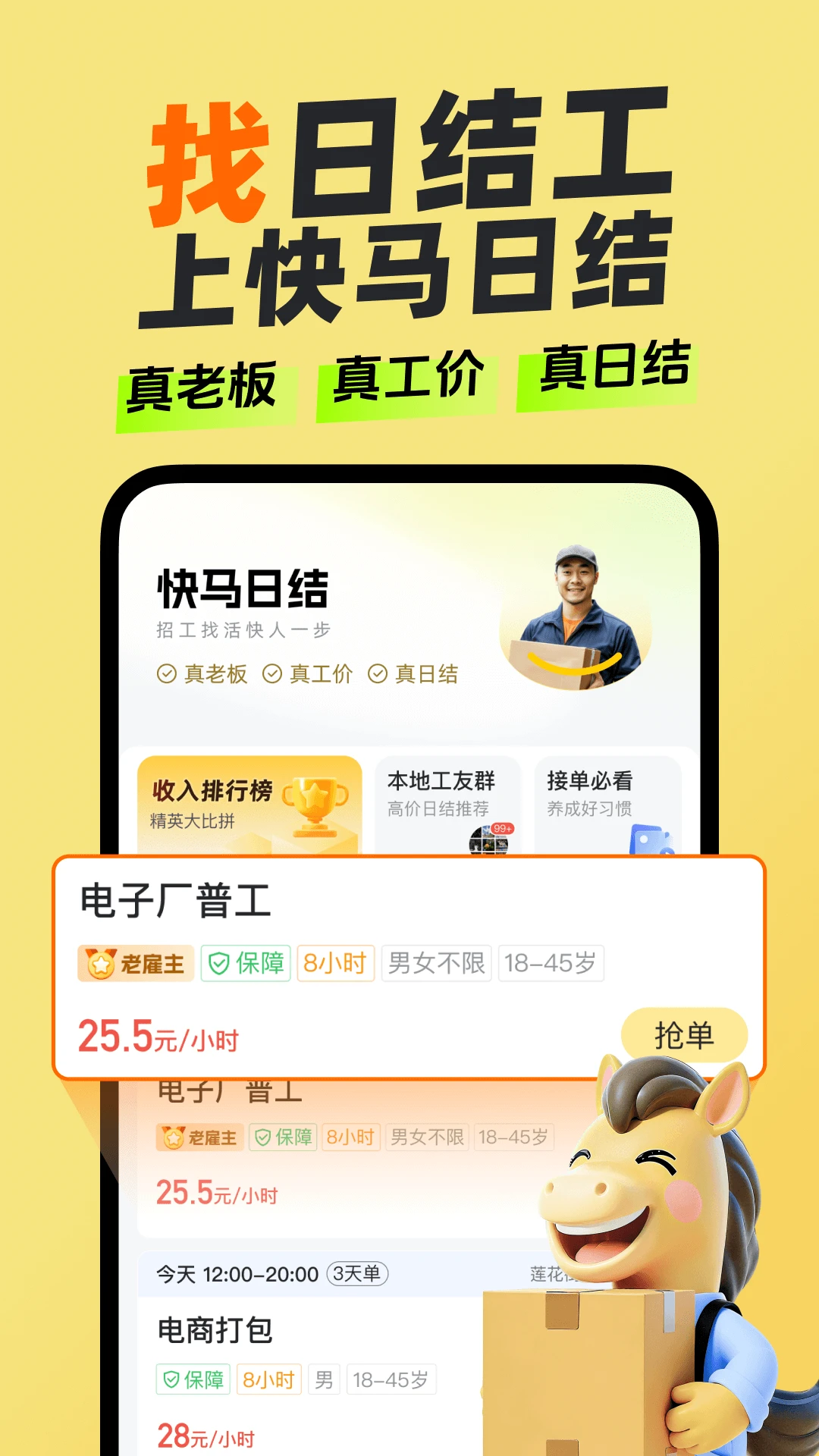Expand the 3天单 tag on 电商打包
Screen dimensions: 819x1456
[x=359, y=1276]
